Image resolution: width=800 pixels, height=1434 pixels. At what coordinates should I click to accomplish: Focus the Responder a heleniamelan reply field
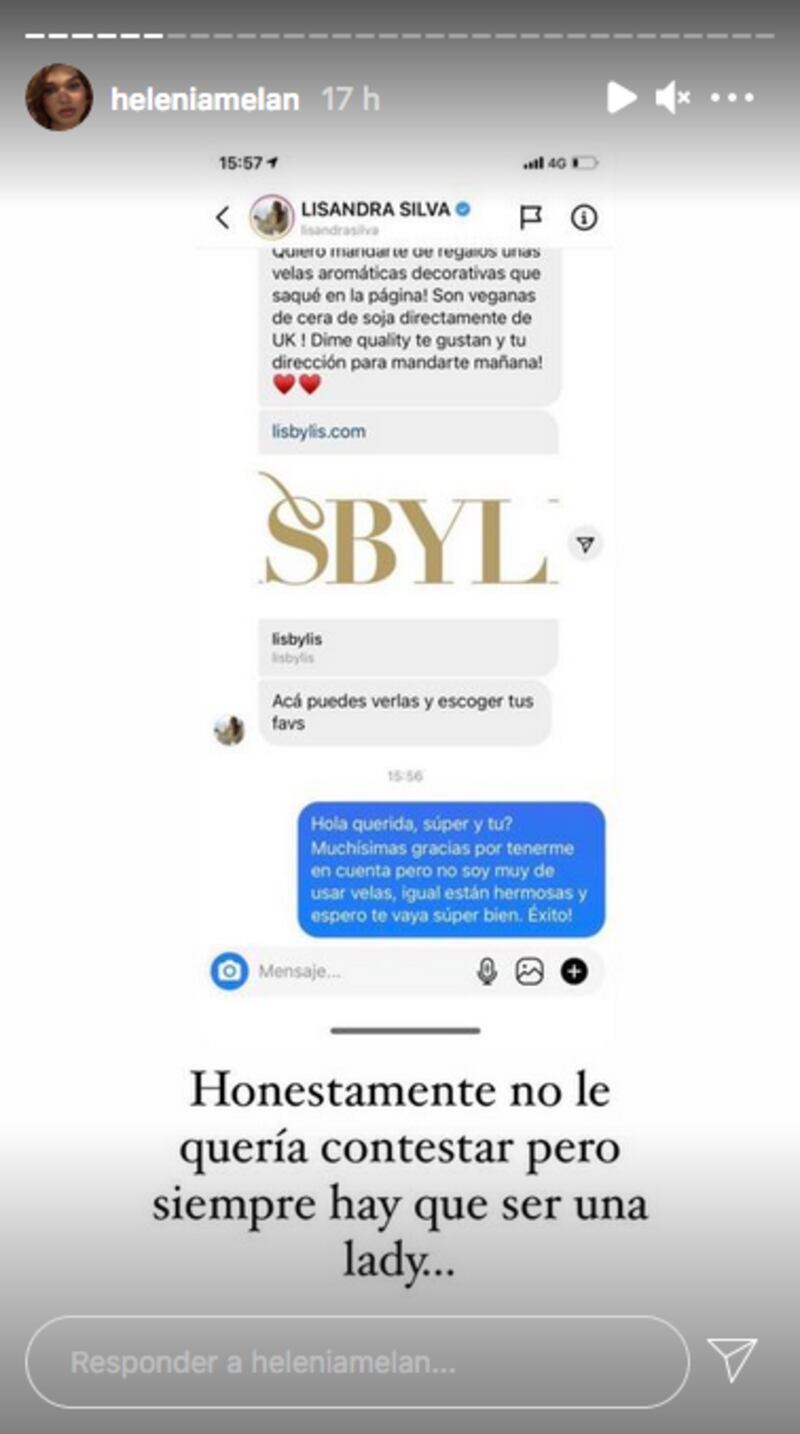[x=357, y=1362]
